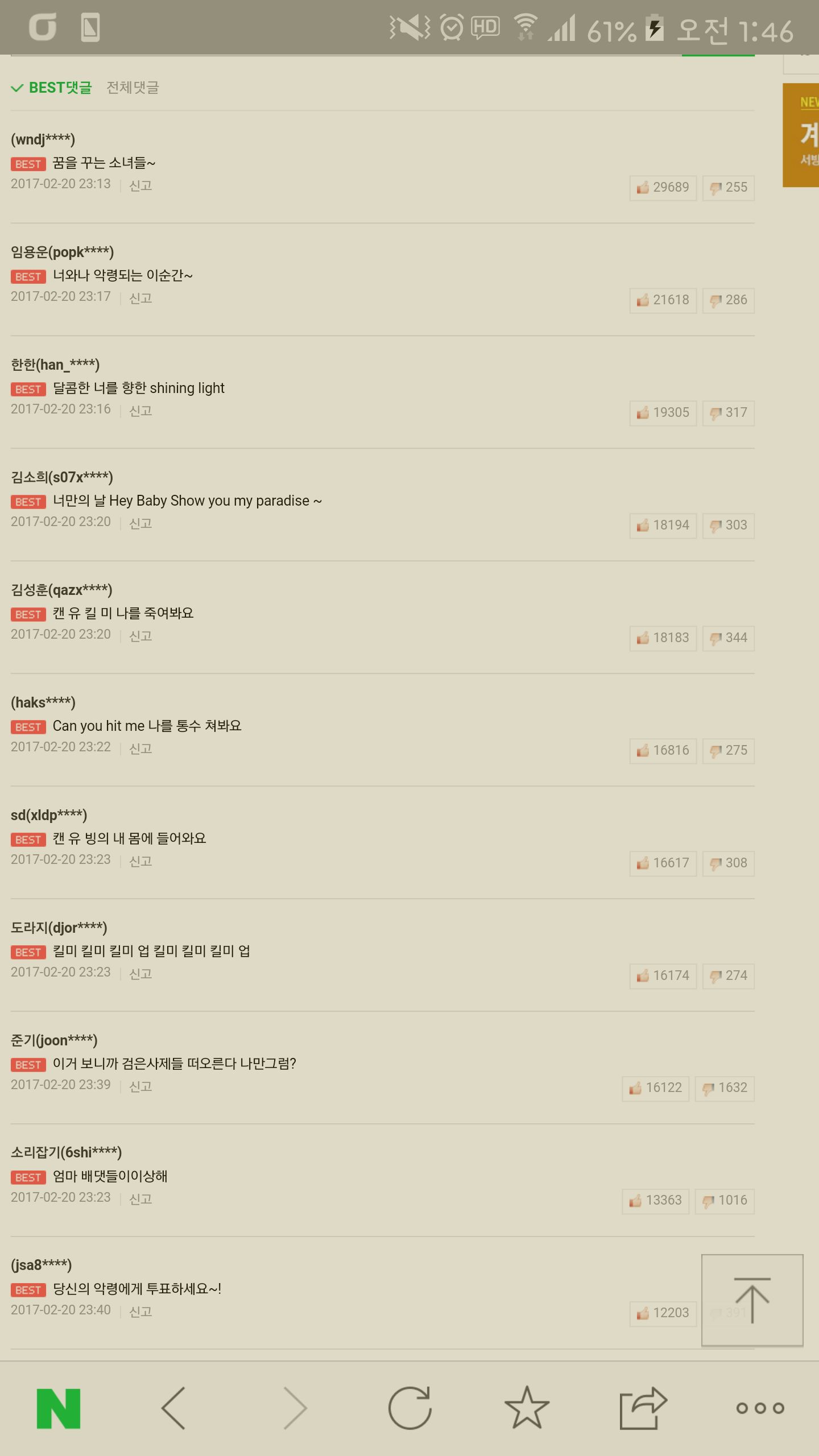This screenshot has width=819, height=1456.
Task: Report the haks**** comment
Action: pos(140,748)
